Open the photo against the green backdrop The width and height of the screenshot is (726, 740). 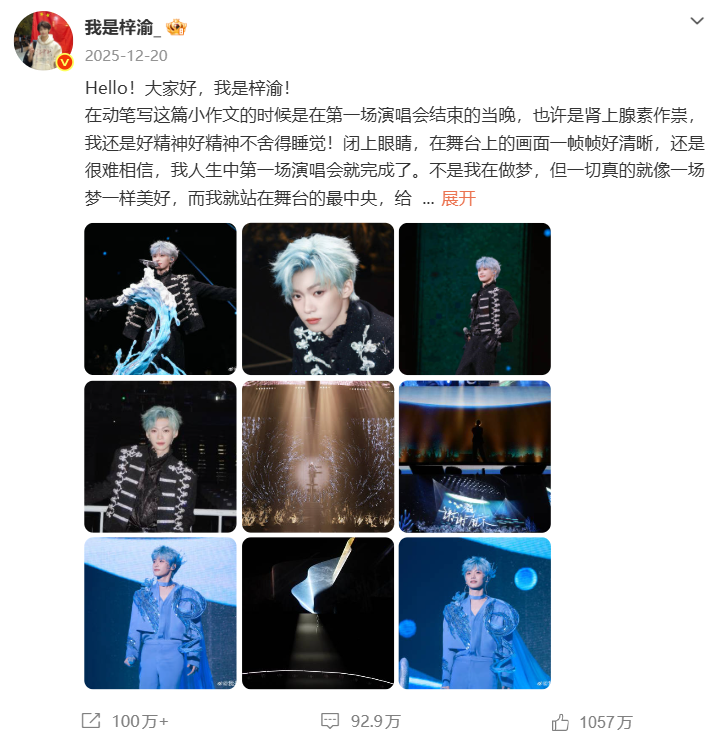tap(474, 299)
